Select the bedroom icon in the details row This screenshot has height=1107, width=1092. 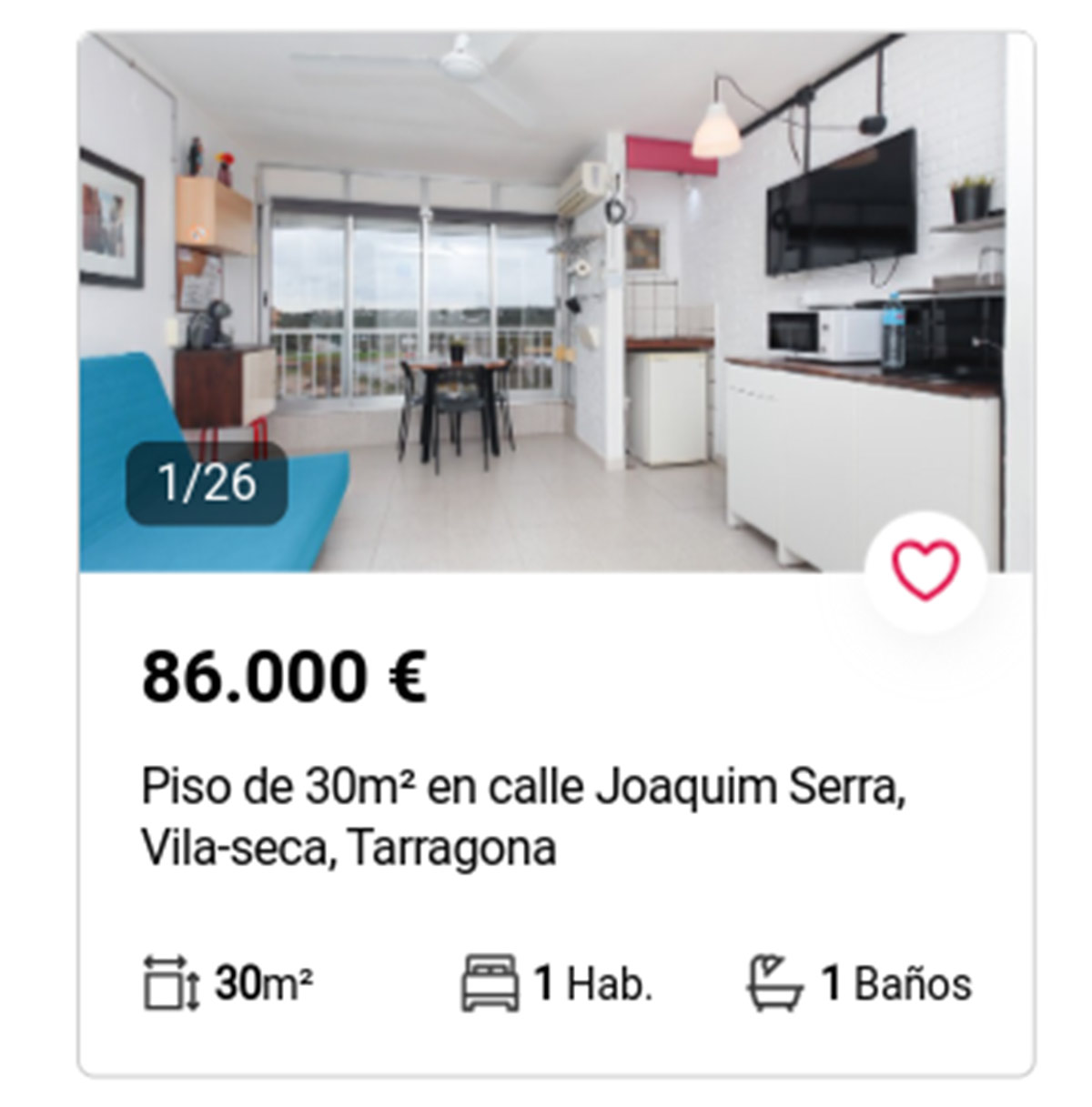490,981
